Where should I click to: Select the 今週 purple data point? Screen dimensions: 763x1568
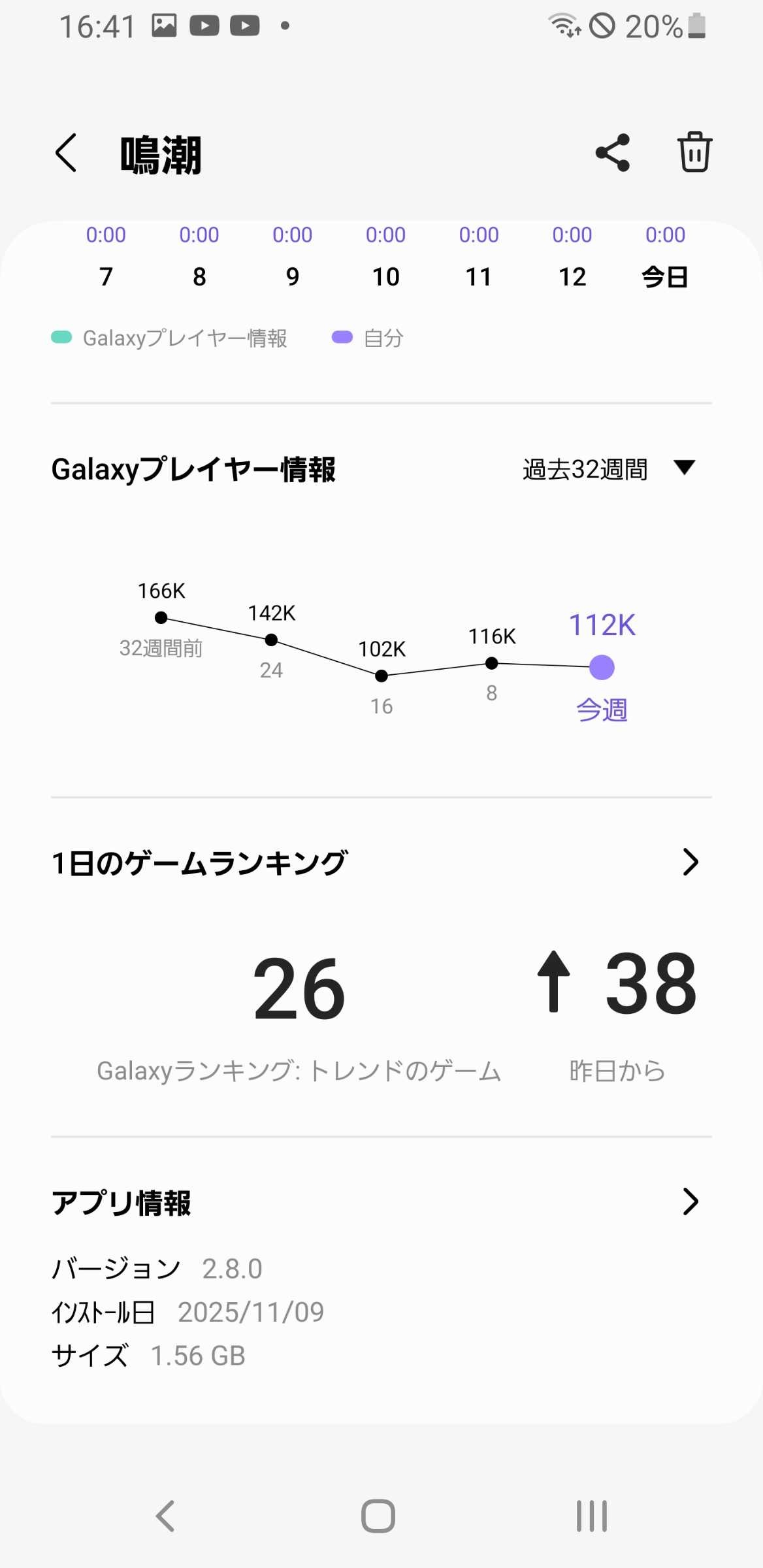tap(601, 667)
